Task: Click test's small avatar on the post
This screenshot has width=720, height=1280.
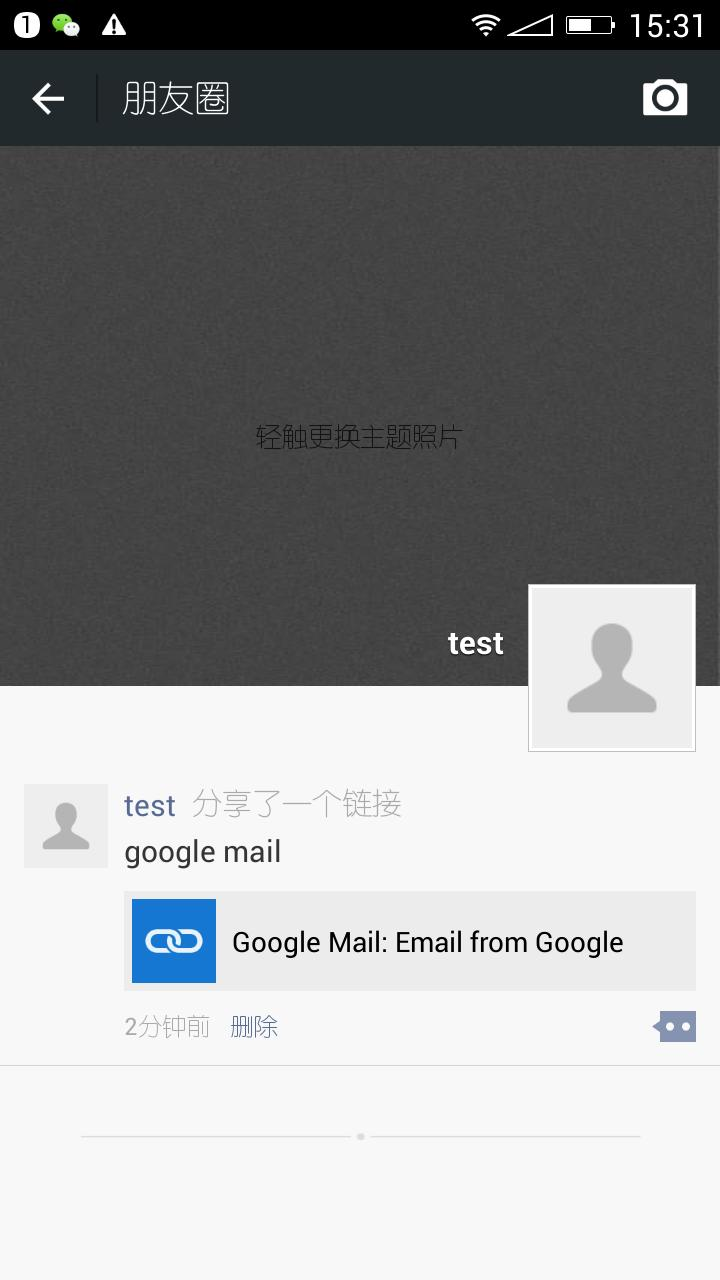Action: click(65, 825)
